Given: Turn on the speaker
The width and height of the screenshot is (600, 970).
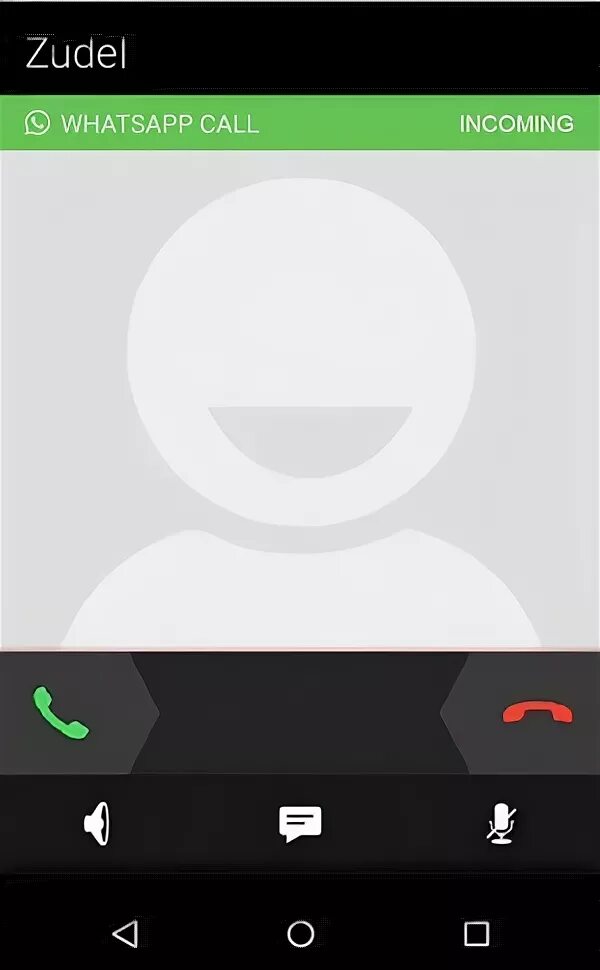Looking at the screenshot, I should [x=97, y=825].
